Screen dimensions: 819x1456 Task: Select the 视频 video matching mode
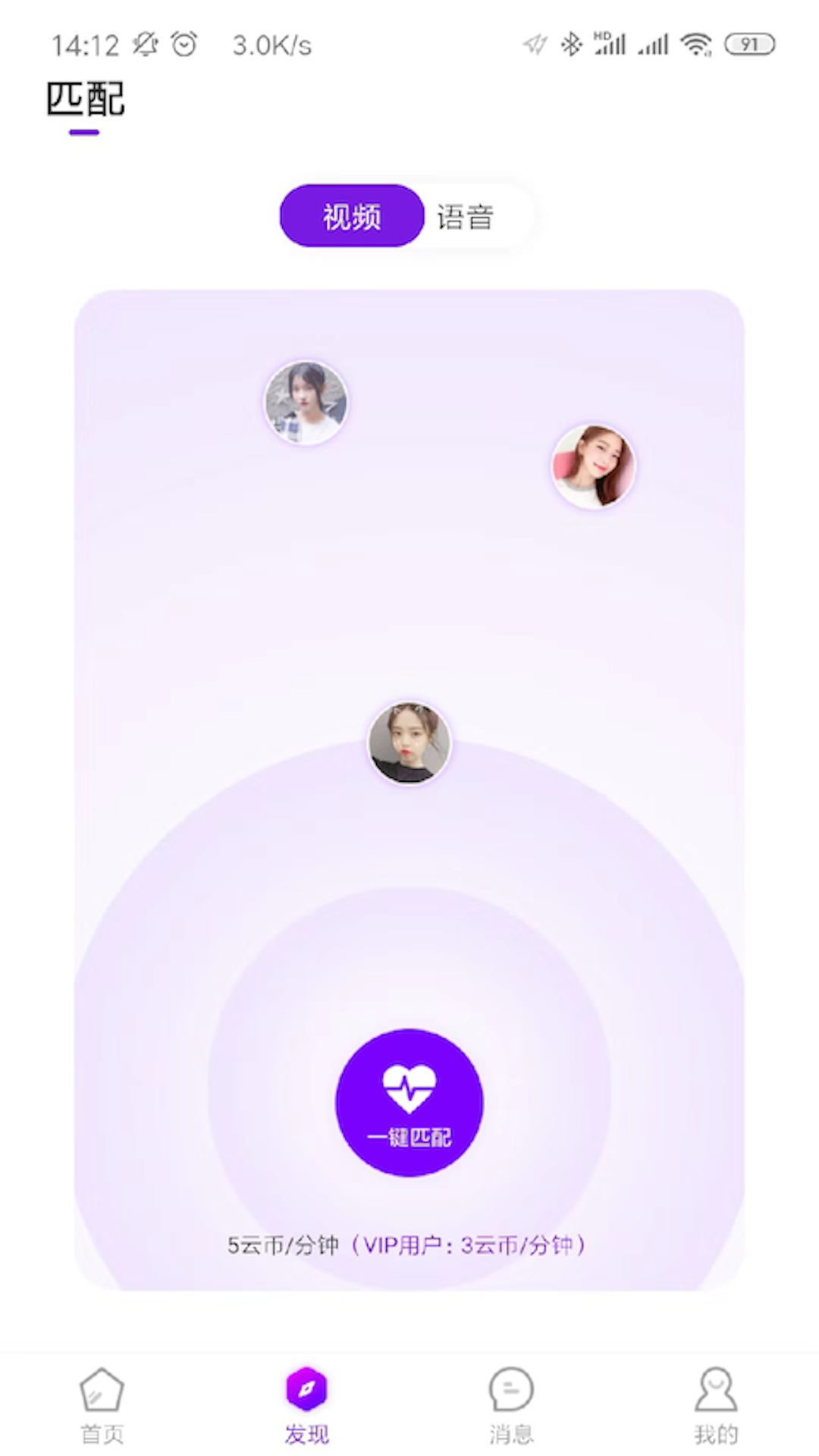(352, 217)
